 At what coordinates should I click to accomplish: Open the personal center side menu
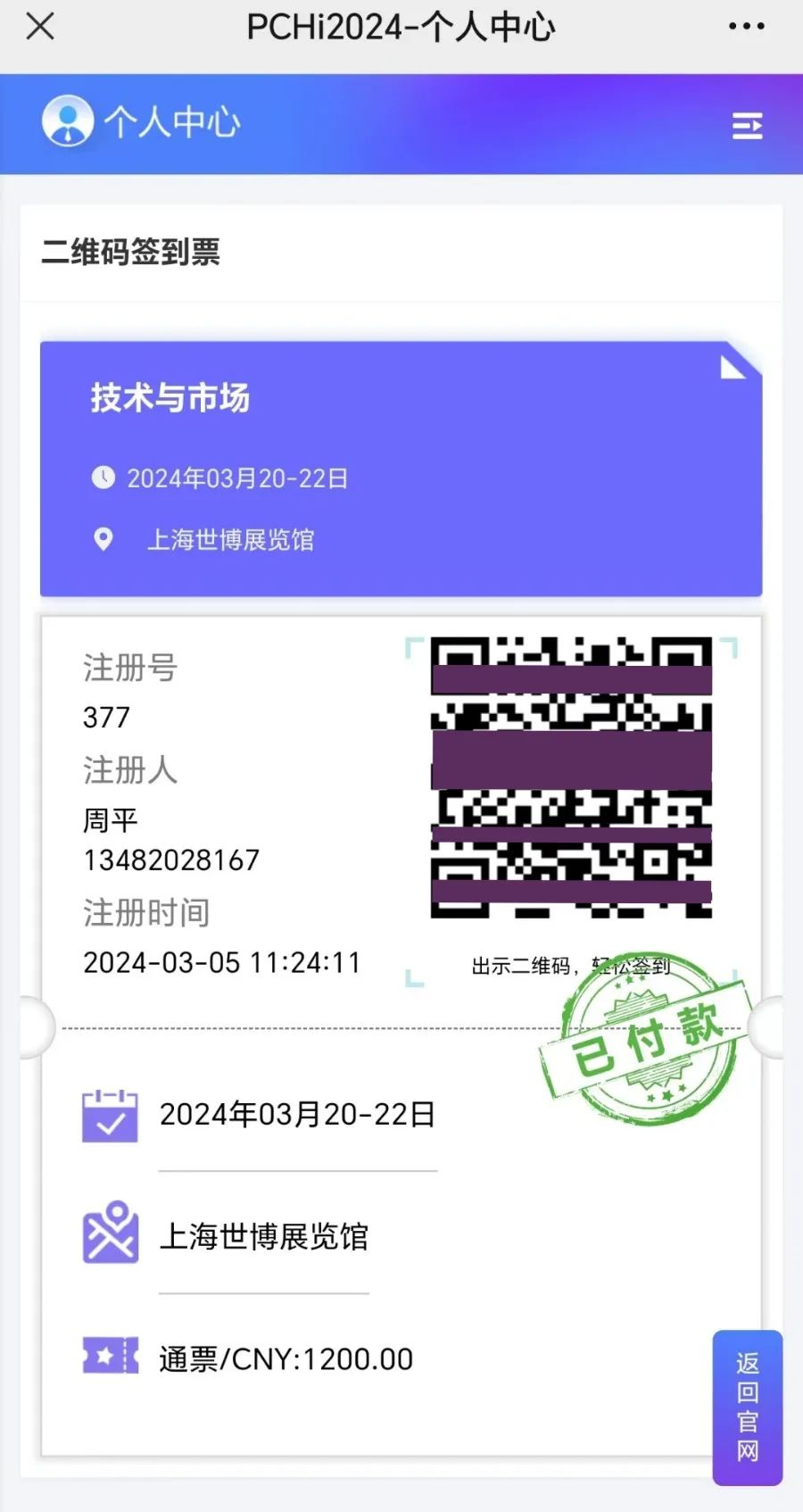pos(747,126)
